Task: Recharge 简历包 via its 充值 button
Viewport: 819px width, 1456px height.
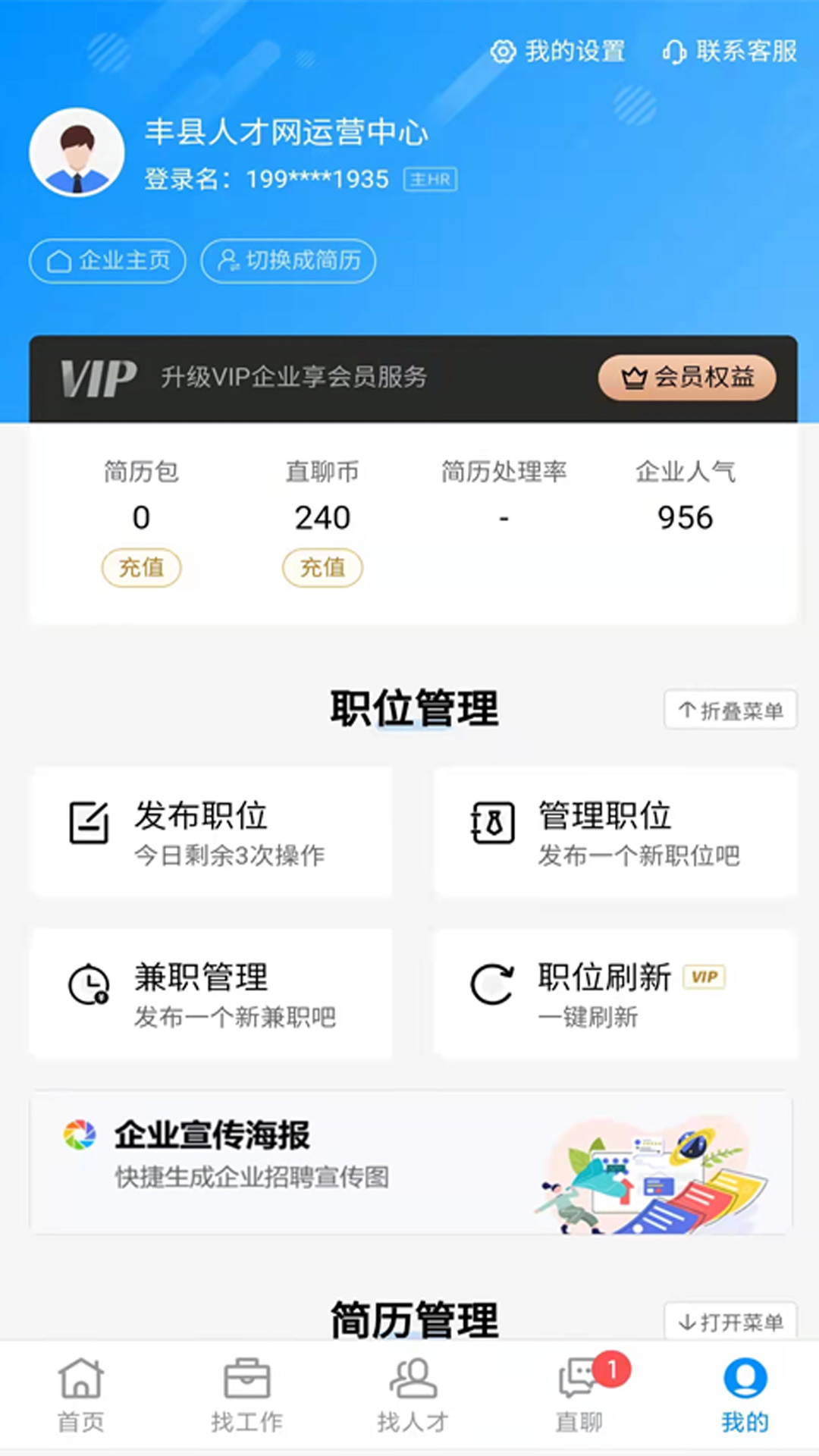Action: [140, 568]
